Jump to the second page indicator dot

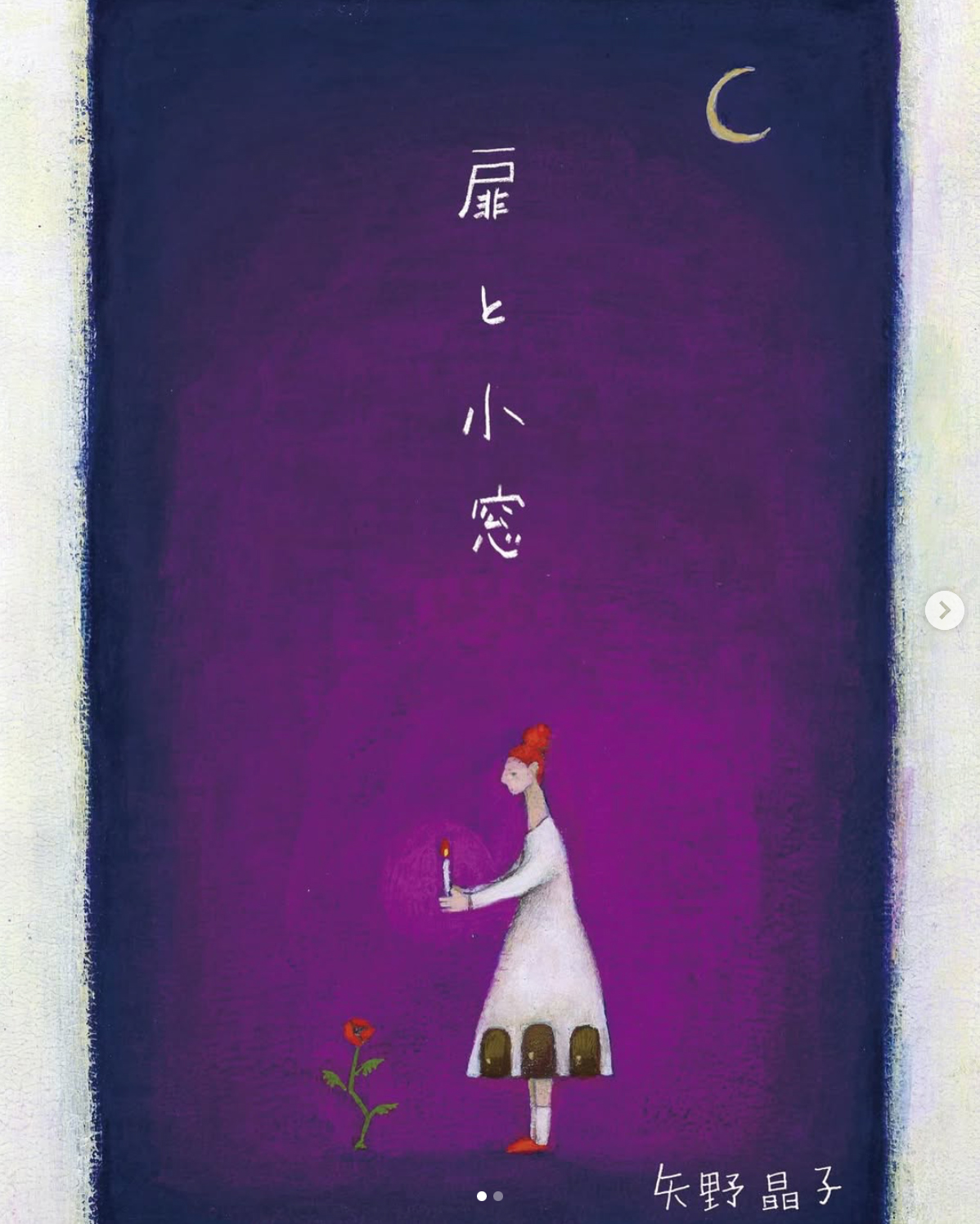(x=498, y=1196)
